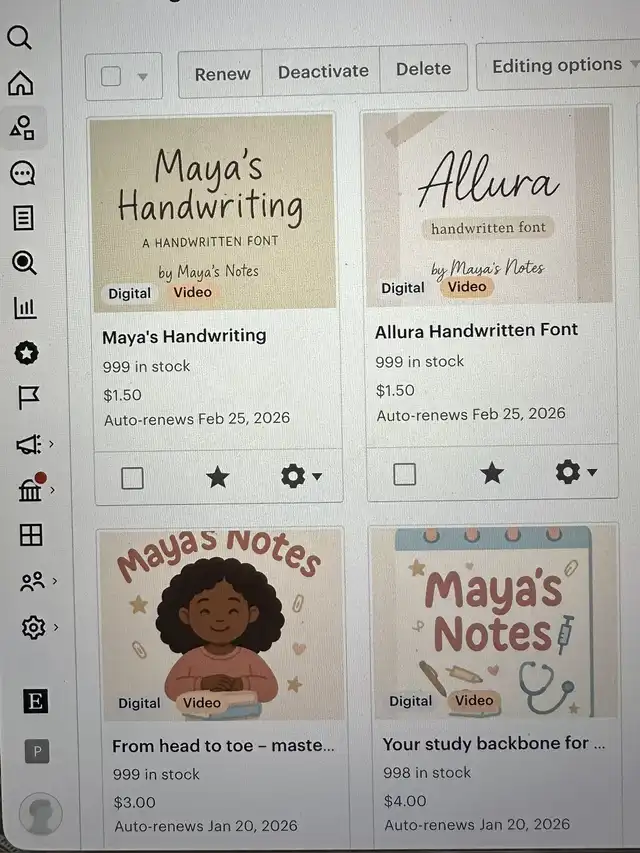Tick the select-all checkbox in the toolbar
This screenshot has height=853, width=640.
coord(111,76)
